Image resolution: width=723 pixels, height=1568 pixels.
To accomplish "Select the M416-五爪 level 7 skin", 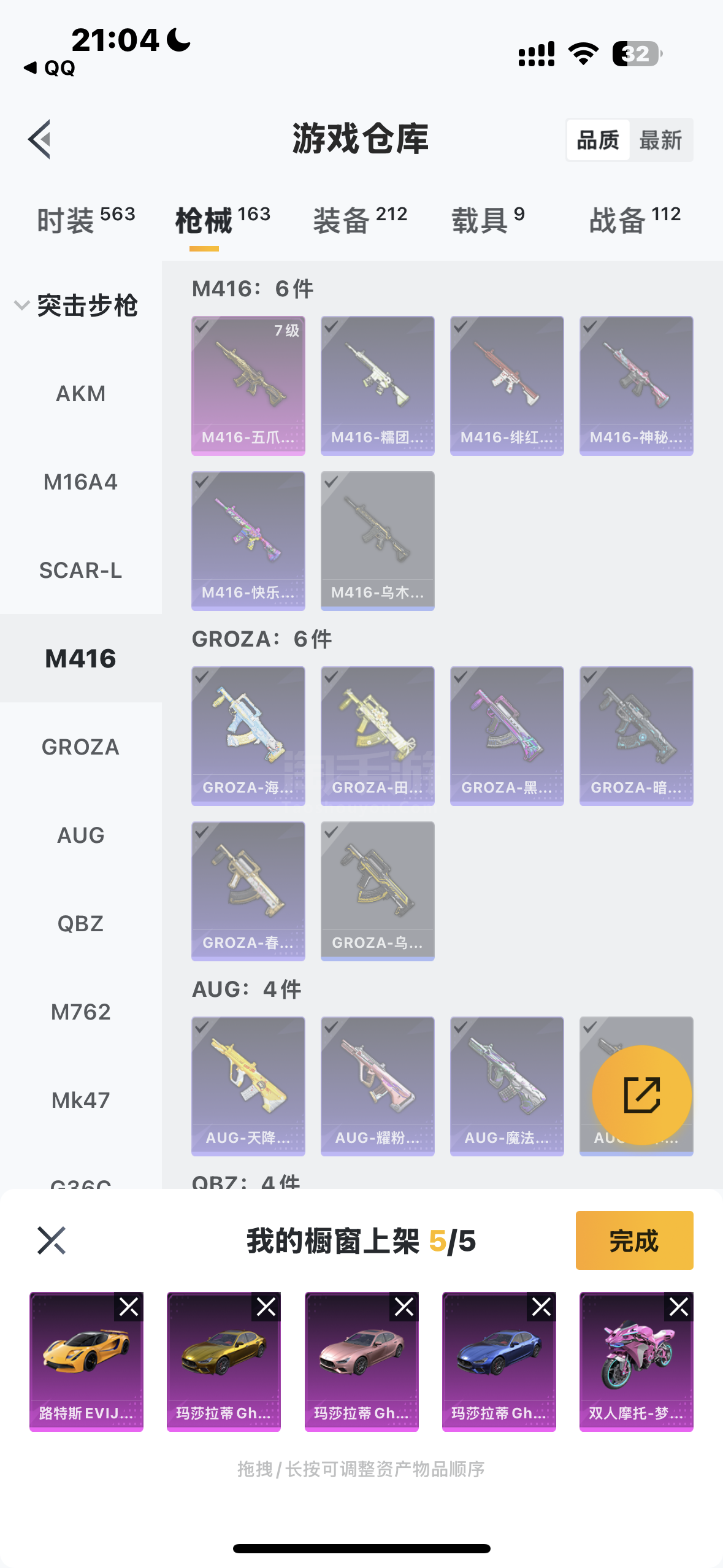I will click(248, 386).
